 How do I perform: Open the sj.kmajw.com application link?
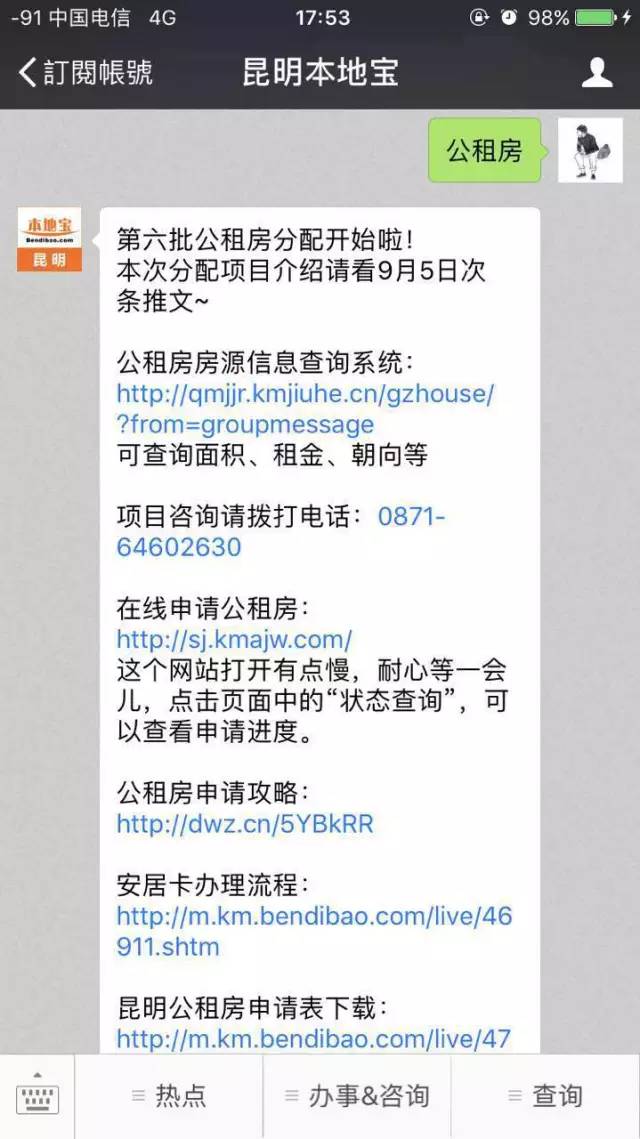click(234, 639)
